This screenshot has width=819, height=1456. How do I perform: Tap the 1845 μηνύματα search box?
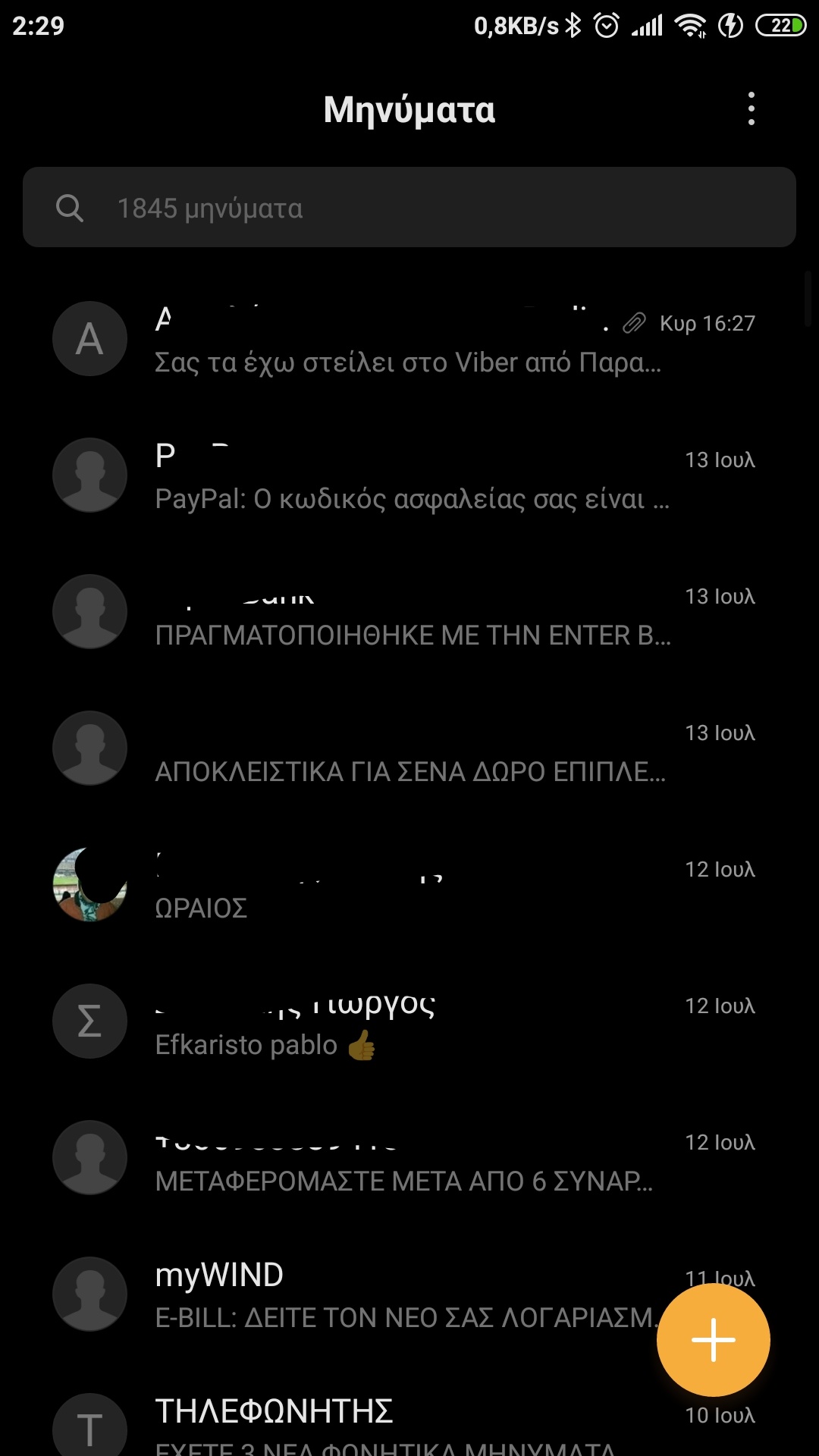pyautogui.click(x=409, y=208)
